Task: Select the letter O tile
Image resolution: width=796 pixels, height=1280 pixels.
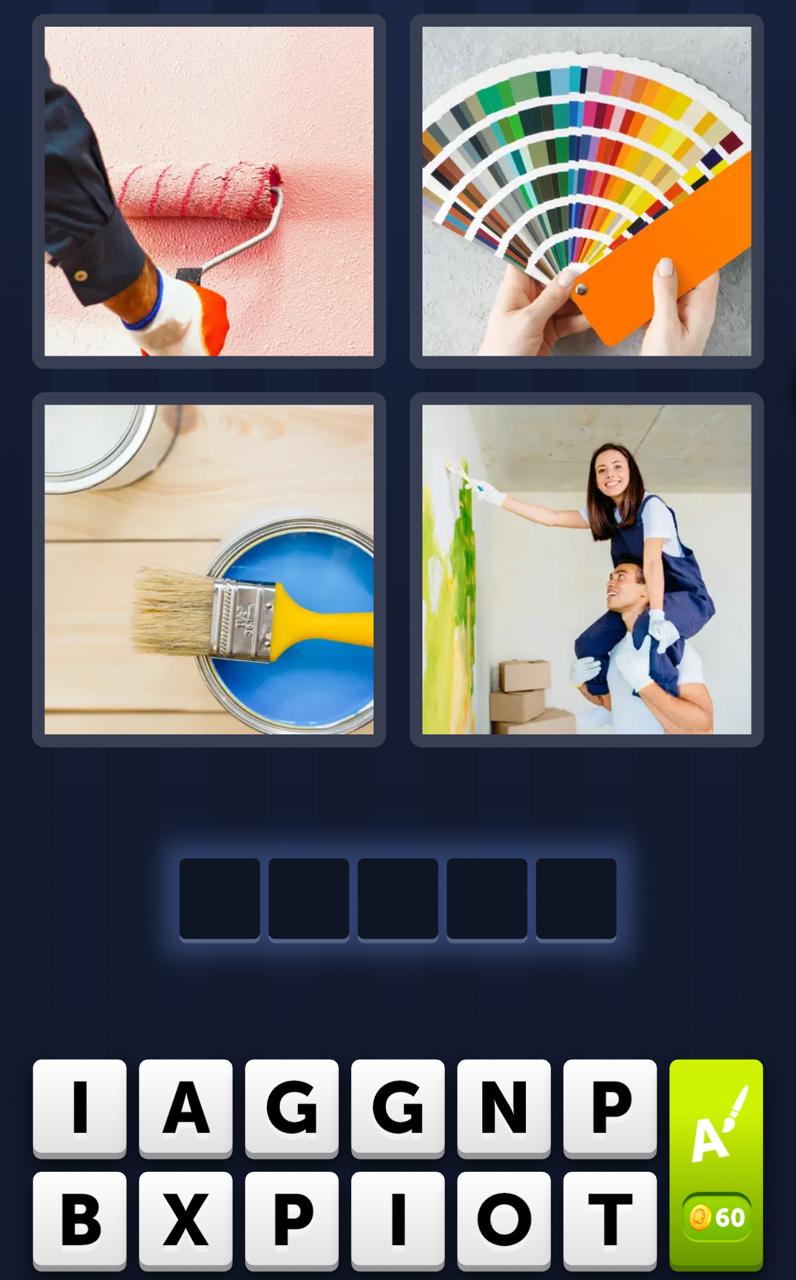Action: point(504,1218)
